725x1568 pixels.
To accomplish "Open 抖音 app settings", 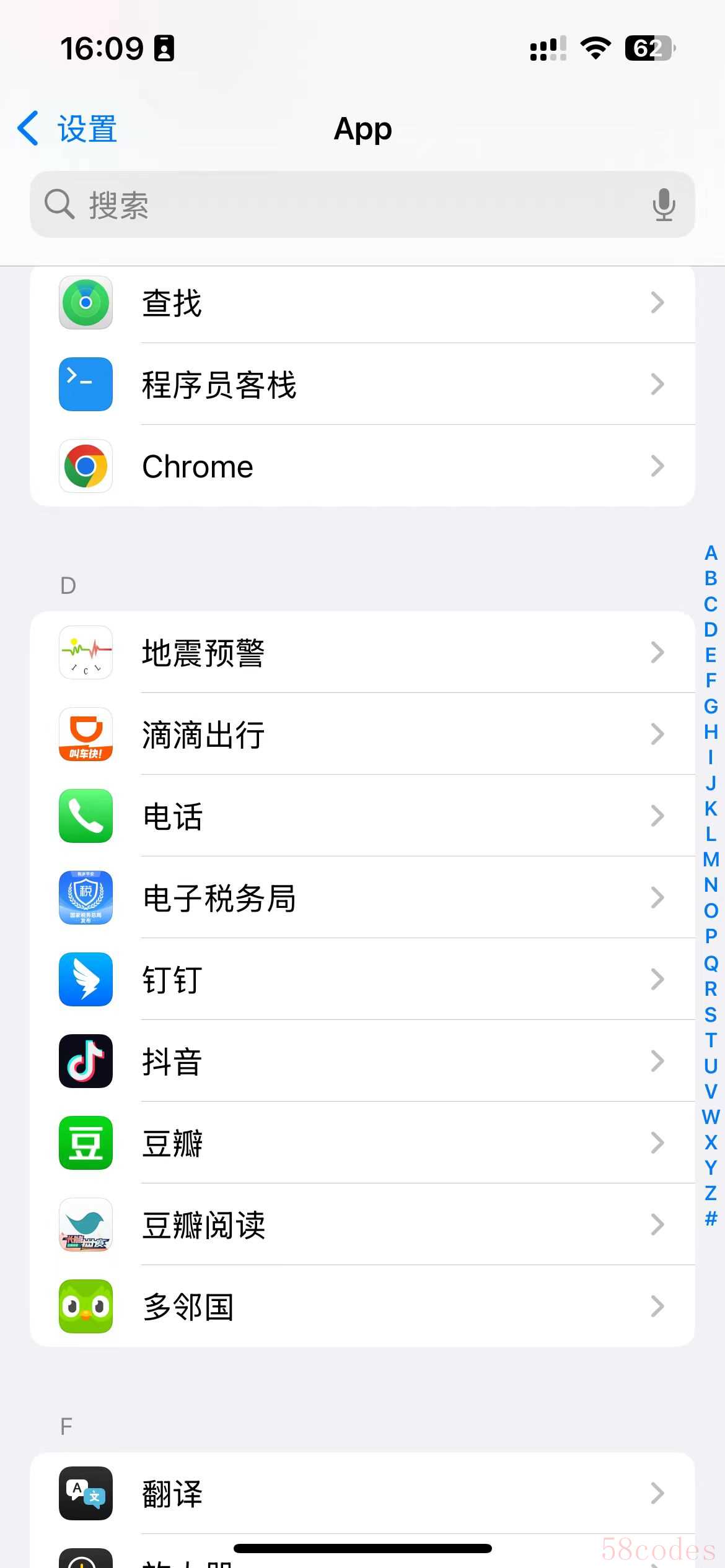I will tap(362, 1061).
